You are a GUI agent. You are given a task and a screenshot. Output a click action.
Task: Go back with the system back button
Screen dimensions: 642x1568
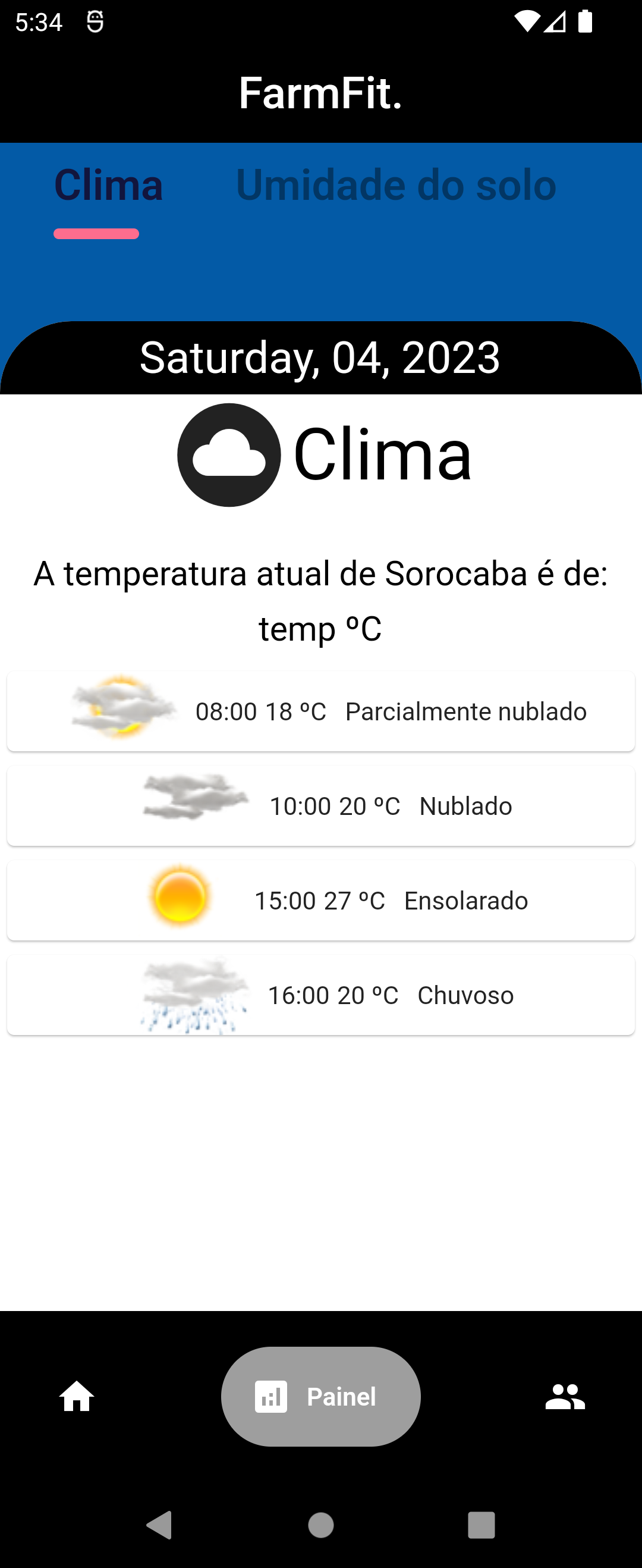click(x=160, y=1525)
